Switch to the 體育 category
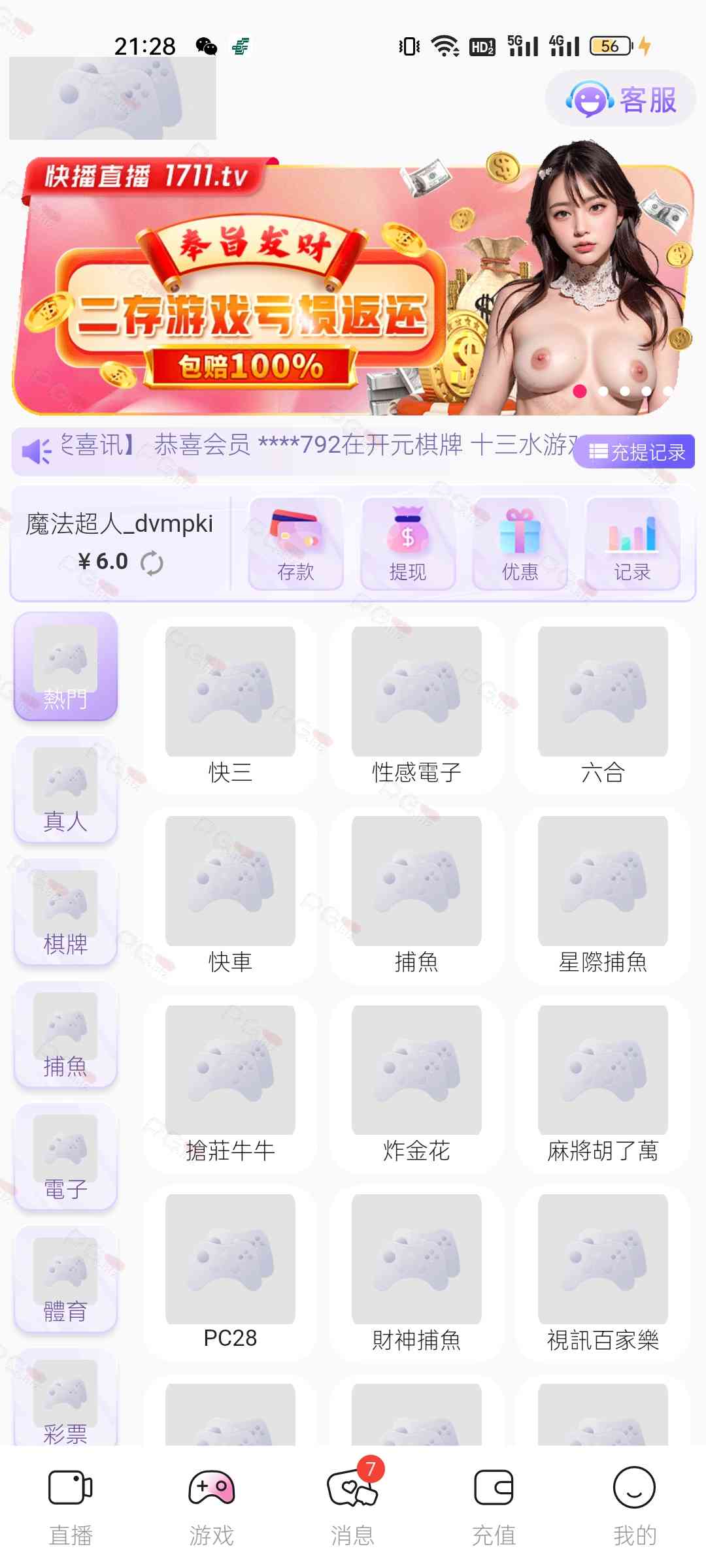Viewport: 706px width, 1568px height. (65, 1281)
